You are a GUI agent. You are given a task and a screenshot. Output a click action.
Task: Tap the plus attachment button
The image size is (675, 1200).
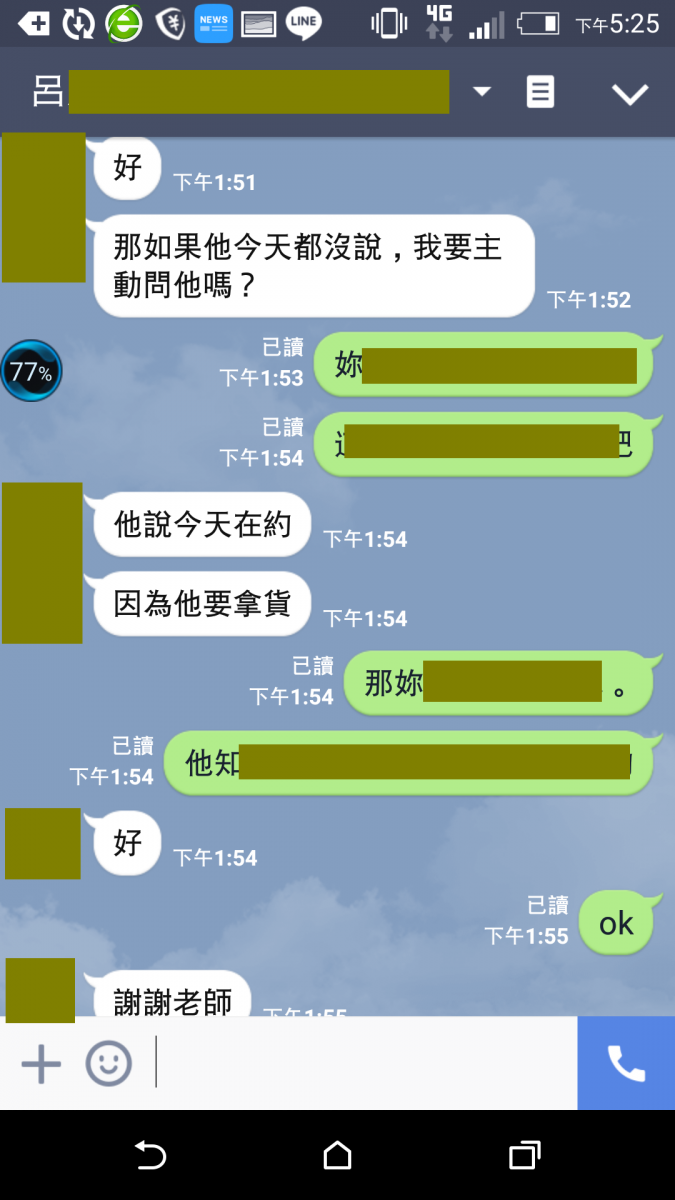tap(41, 1063)
